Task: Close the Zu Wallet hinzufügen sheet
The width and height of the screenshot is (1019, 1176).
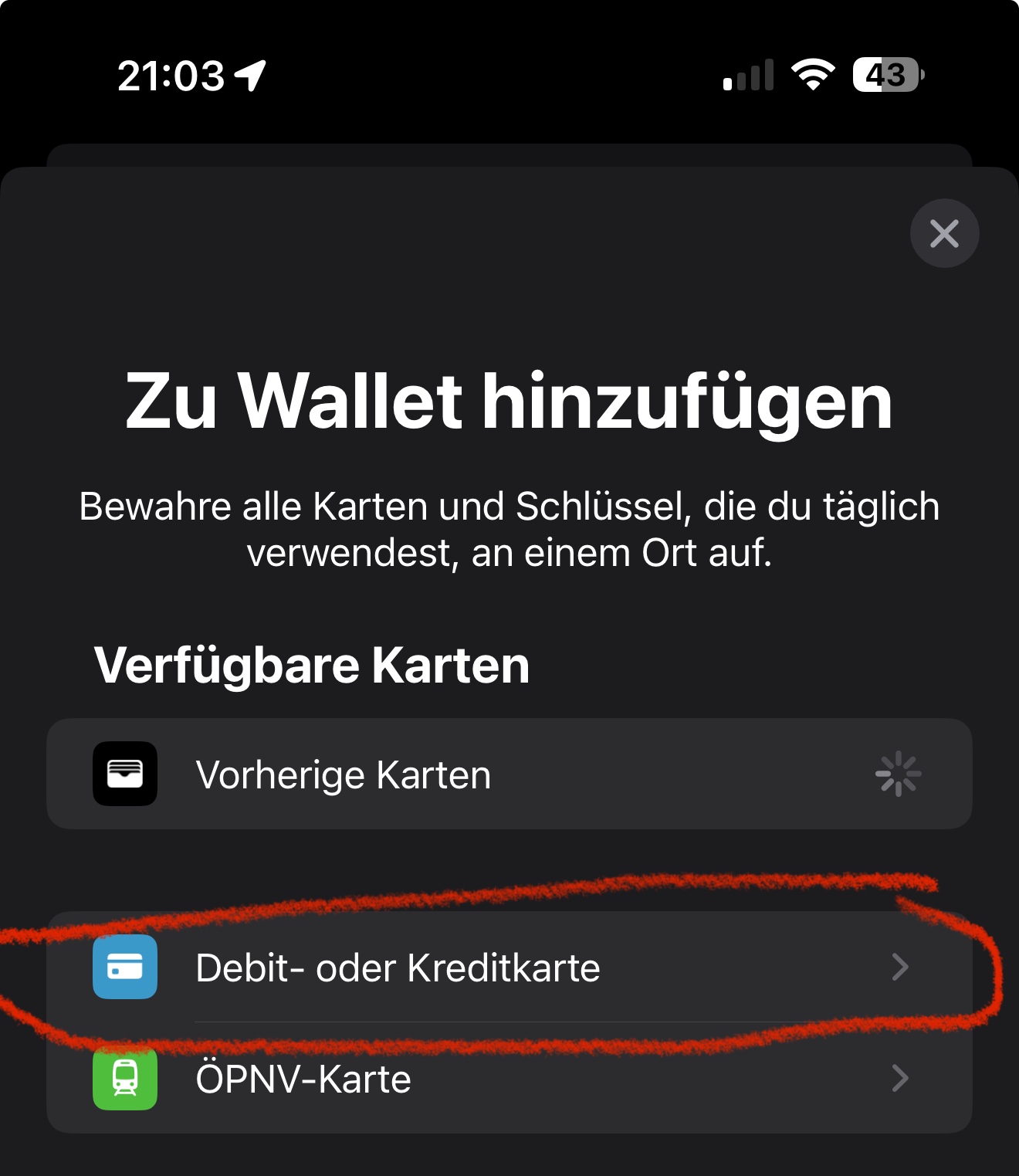Action: [944, 233]
